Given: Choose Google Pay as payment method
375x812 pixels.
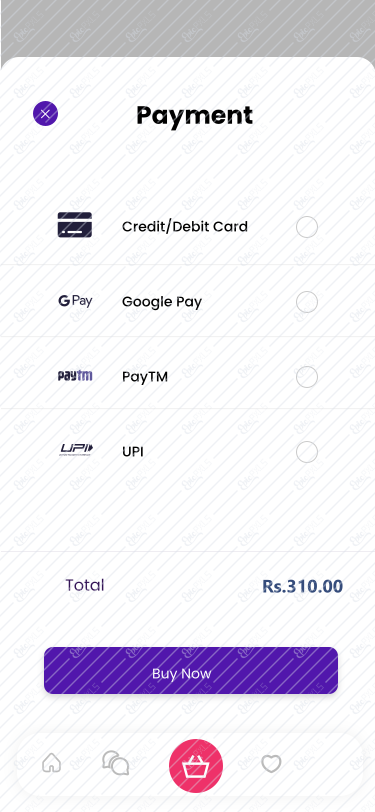Looking at the screenshot, I should coord(307,302).
